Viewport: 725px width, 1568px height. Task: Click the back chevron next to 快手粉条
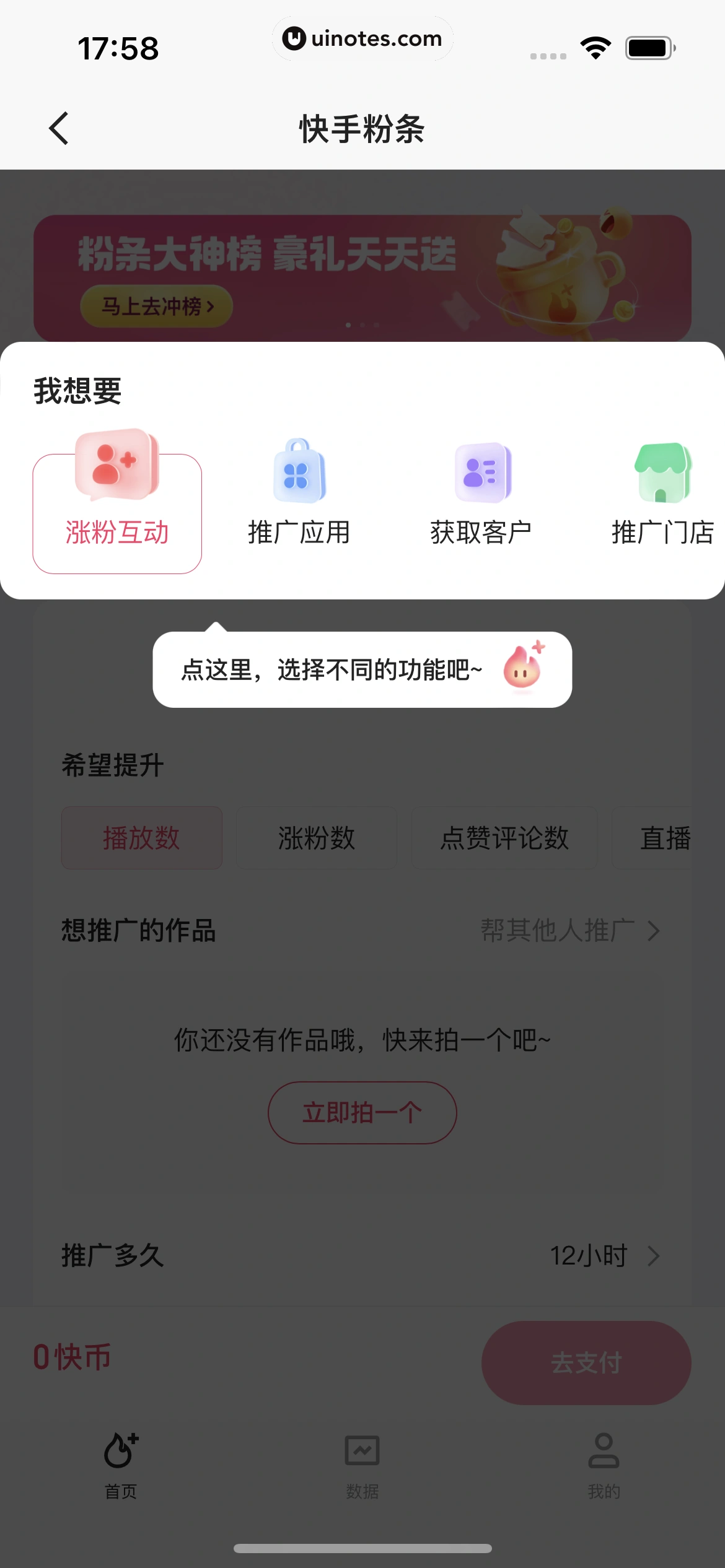point(58,128)
